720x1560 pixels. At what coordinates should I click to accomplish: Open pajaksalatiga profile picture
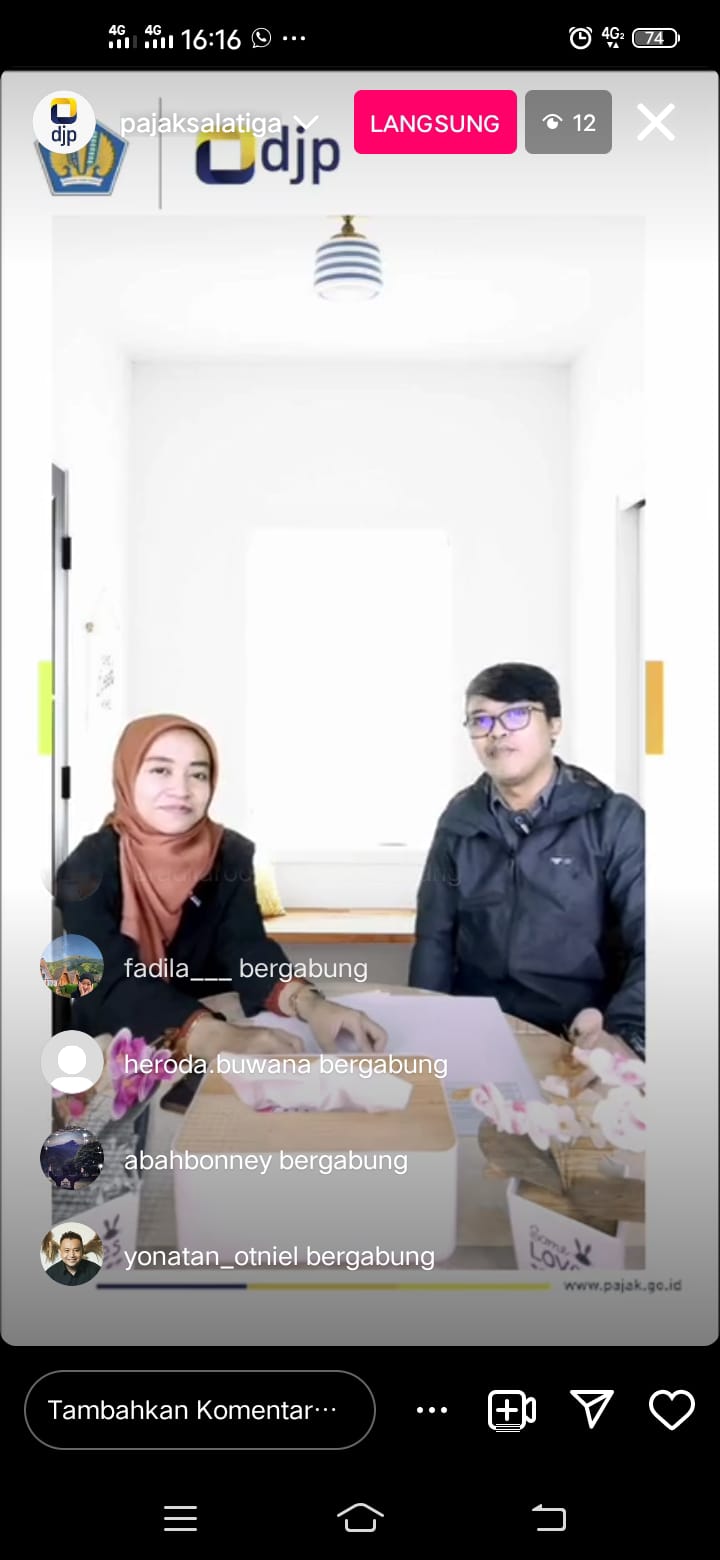click(x=64, y=122)
